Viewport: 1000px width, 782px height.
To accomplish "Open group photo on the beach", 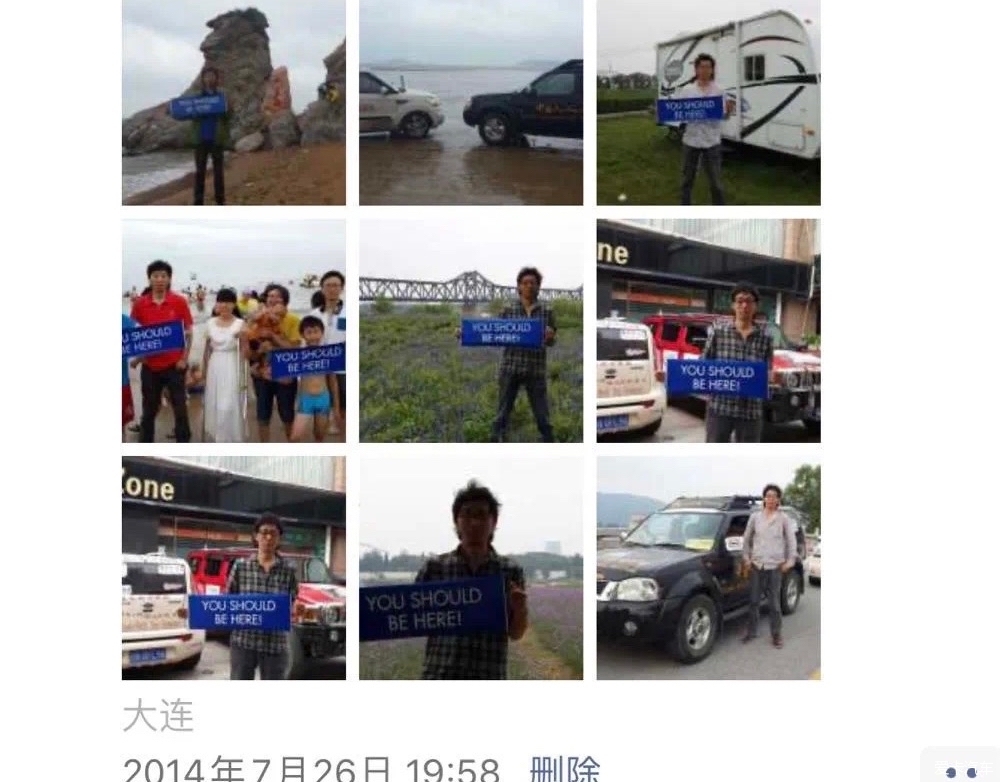I will [x=233, y=331].
